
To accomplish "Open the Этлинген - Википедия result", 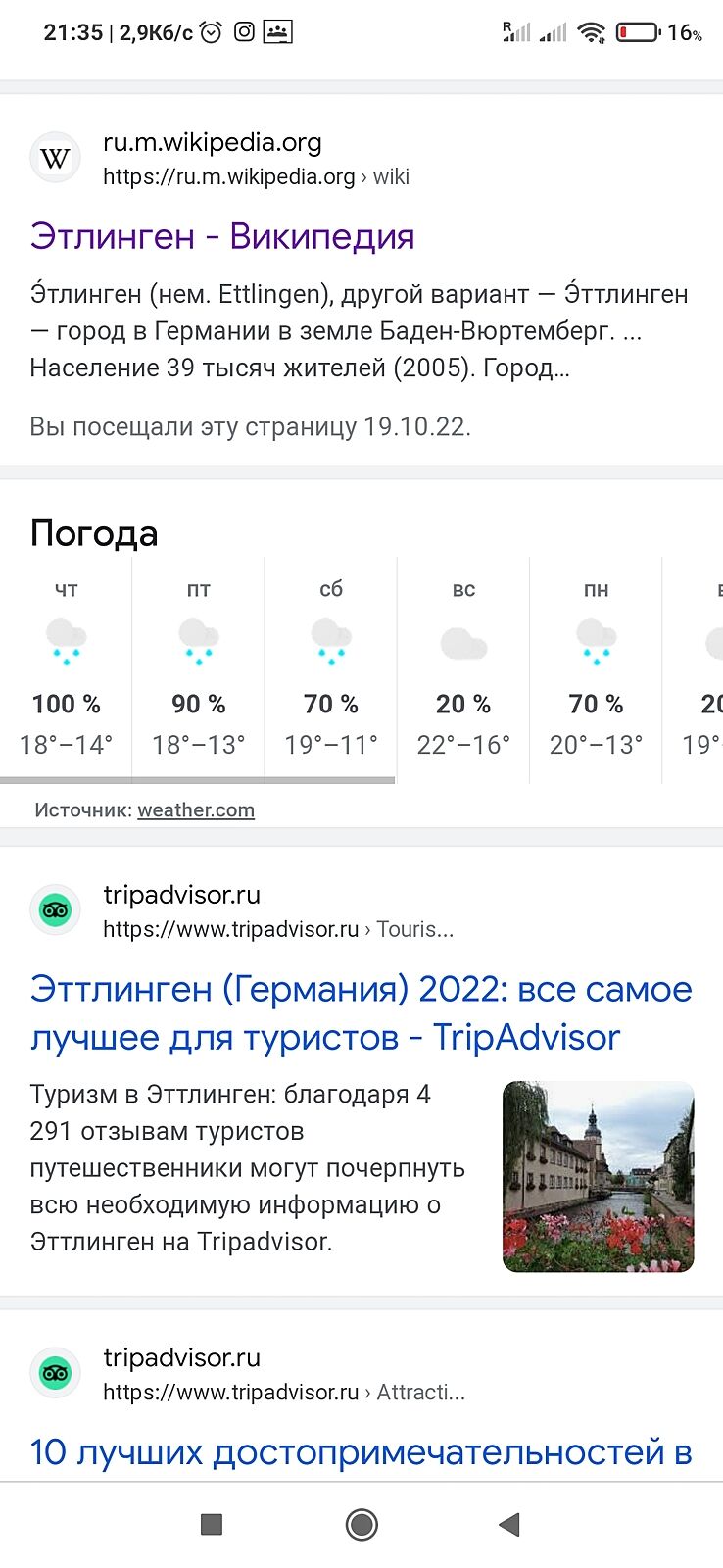I will click(x=222, y=237).
